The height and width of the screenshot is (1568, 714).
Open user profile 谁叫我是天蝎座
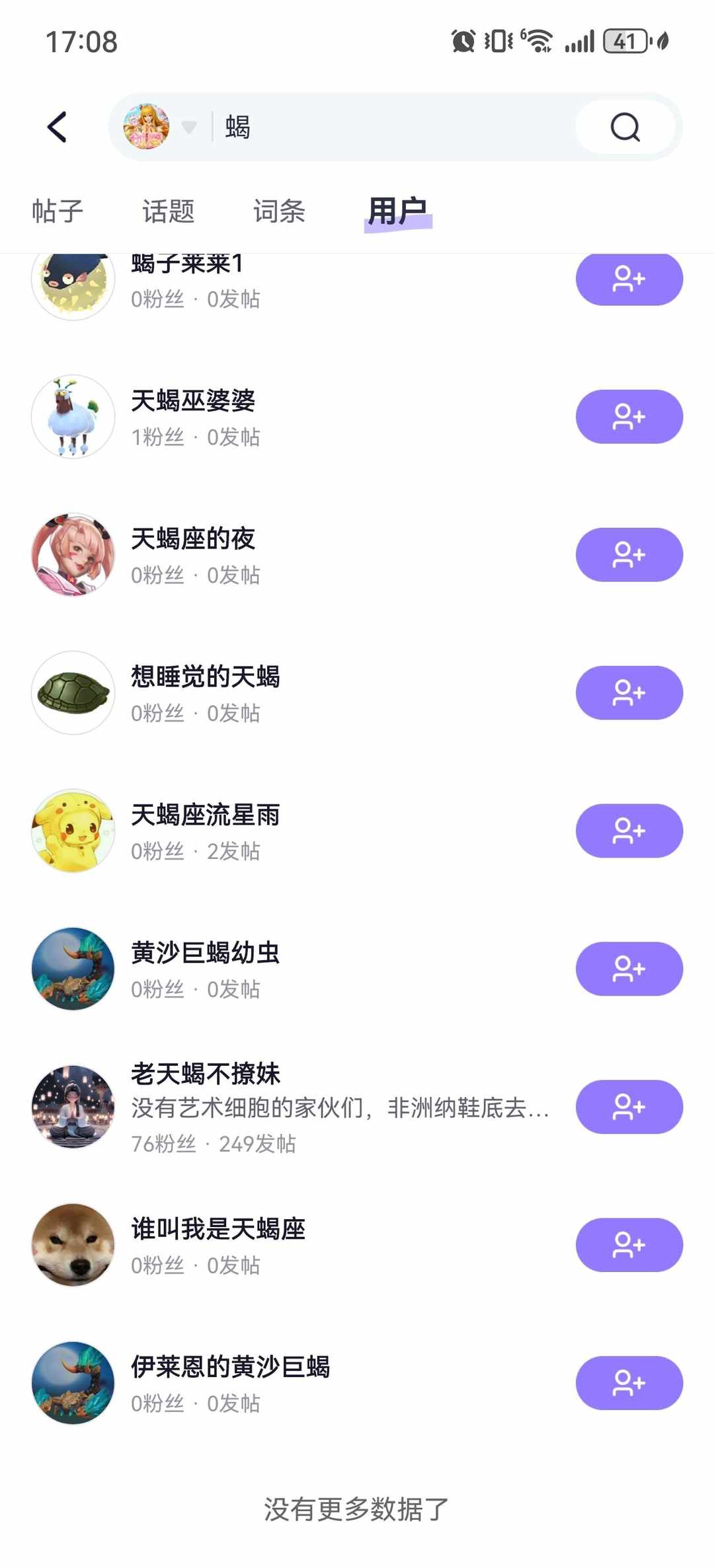[x=218, y=1229]
